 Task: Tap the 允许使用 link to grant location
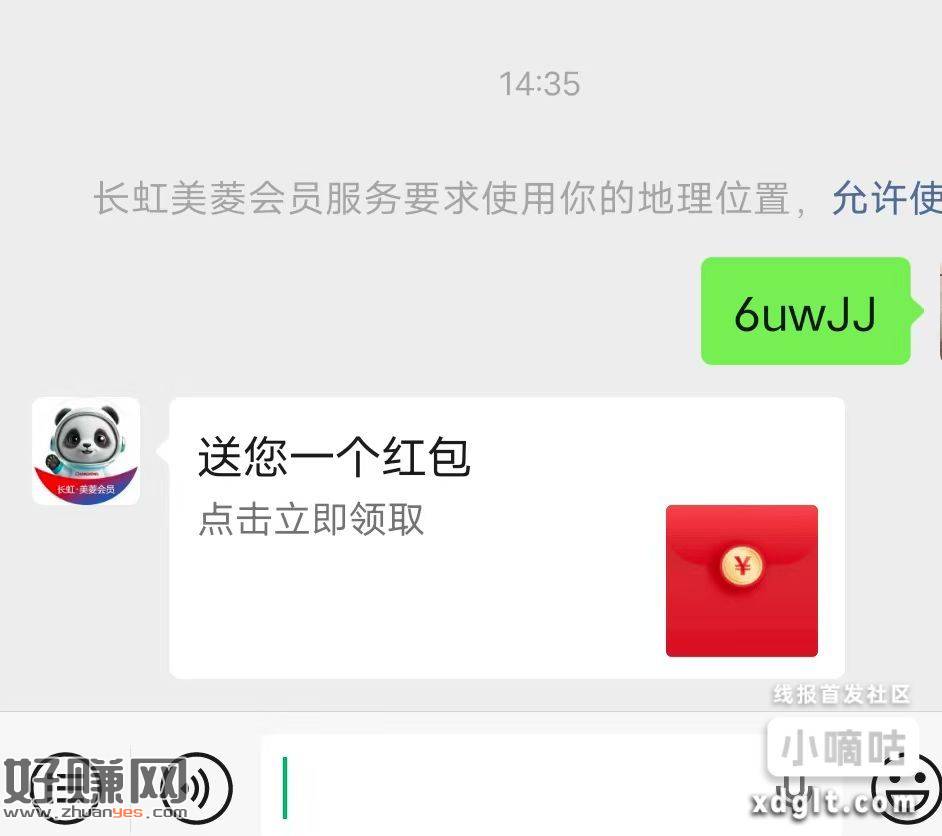[886, 199]
